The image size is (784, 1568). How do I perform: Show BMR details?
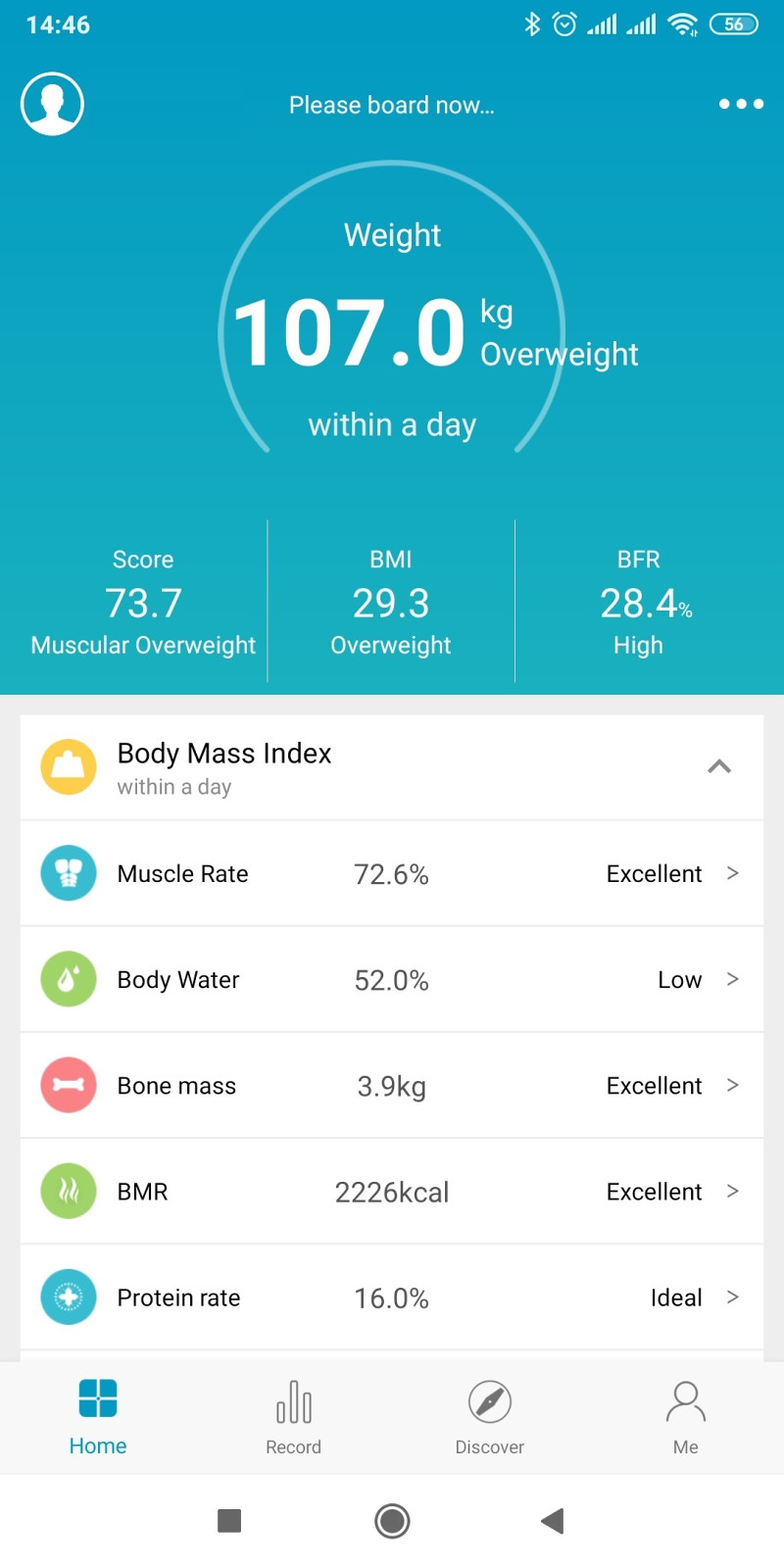392,1191
